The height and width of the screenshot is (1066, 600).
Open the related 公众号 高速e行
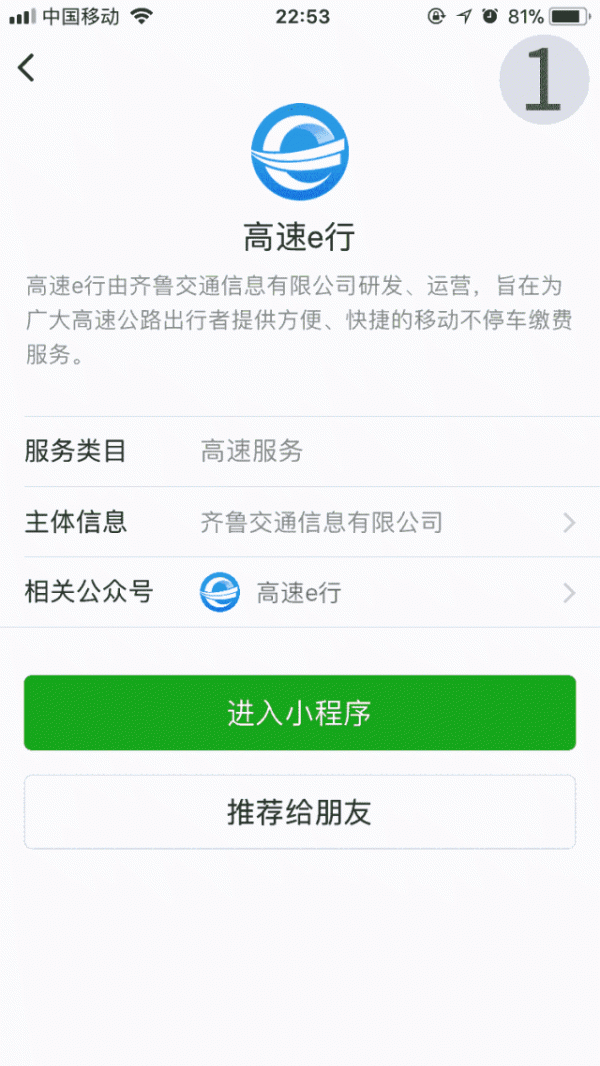point(300,593)
